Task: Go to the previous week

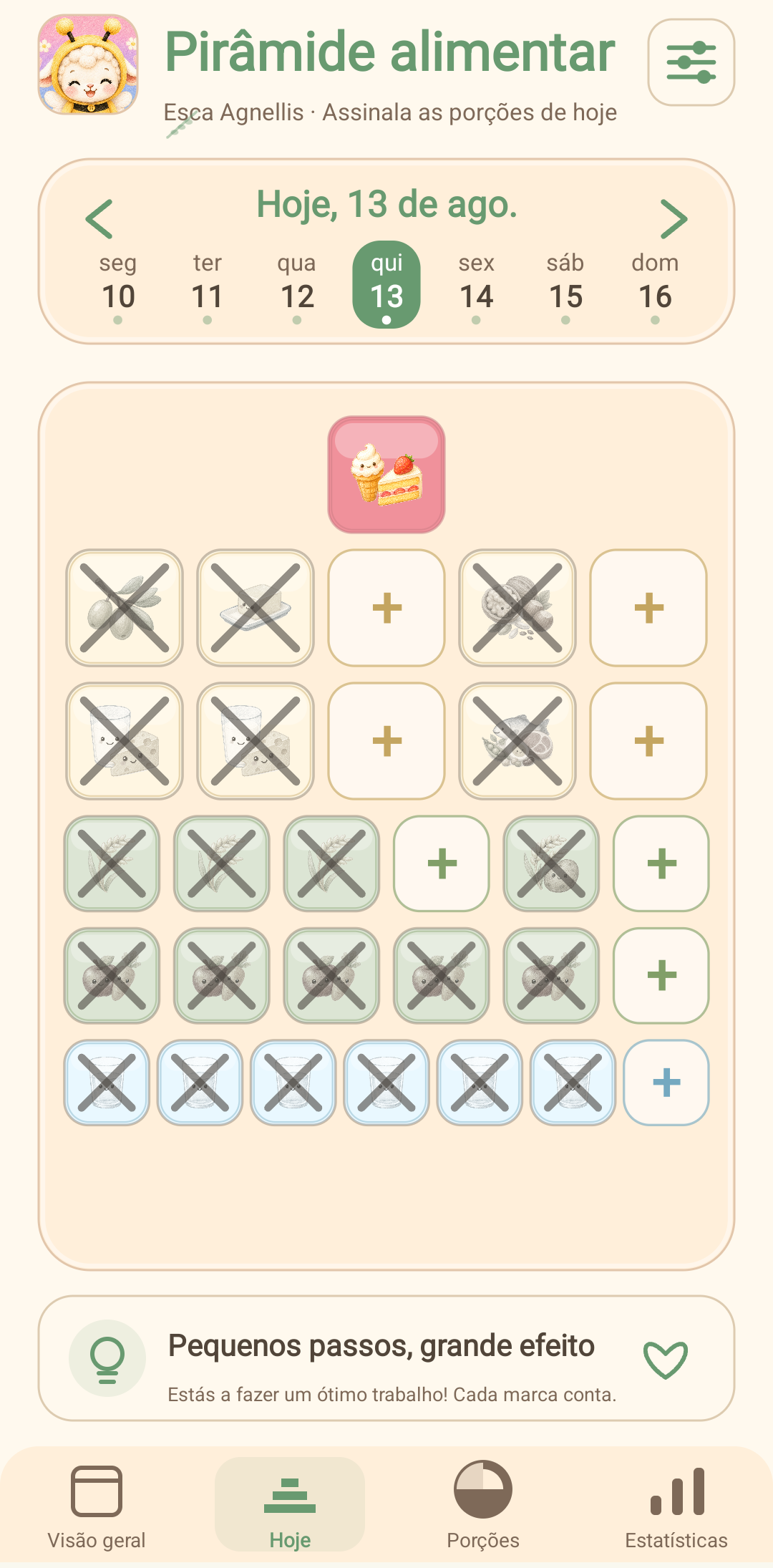Action: (x=99, y=219)
